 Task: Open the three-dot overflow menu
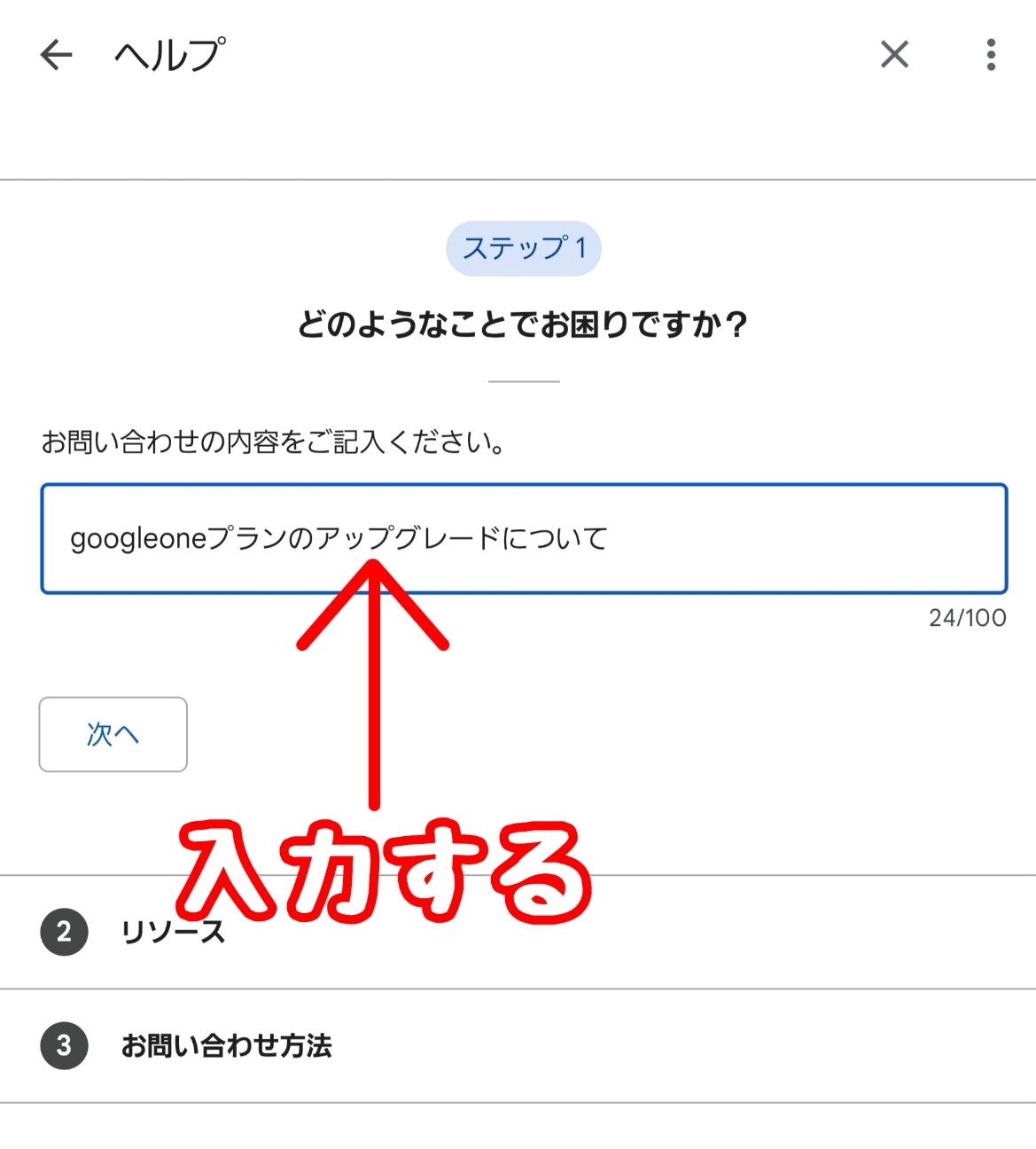click(991, 55)
